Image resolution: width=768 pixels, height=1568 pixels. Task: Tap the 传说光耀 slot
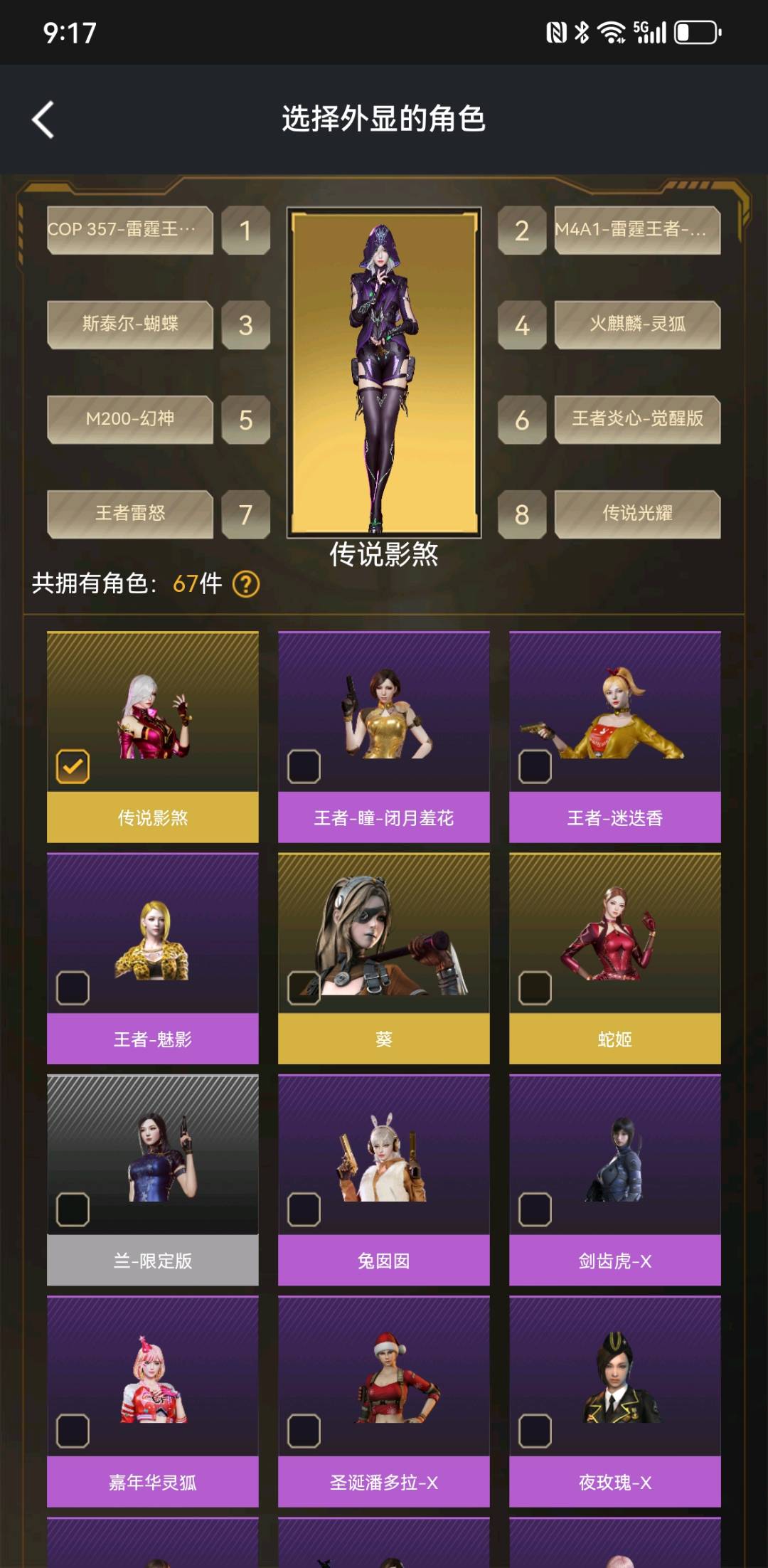637,514
